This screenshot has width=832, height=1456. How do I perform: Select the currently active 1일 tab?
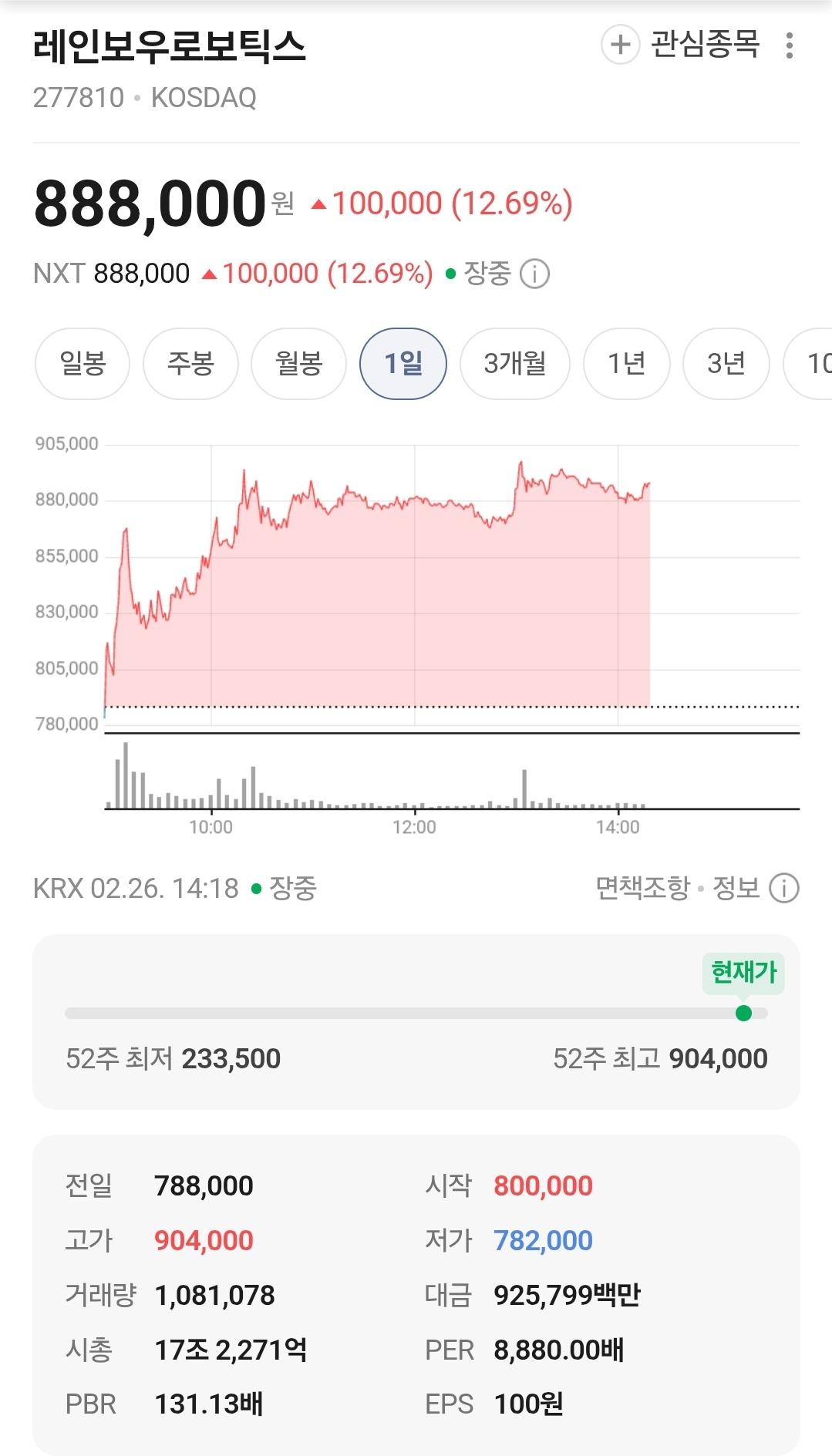pos(404,363)
